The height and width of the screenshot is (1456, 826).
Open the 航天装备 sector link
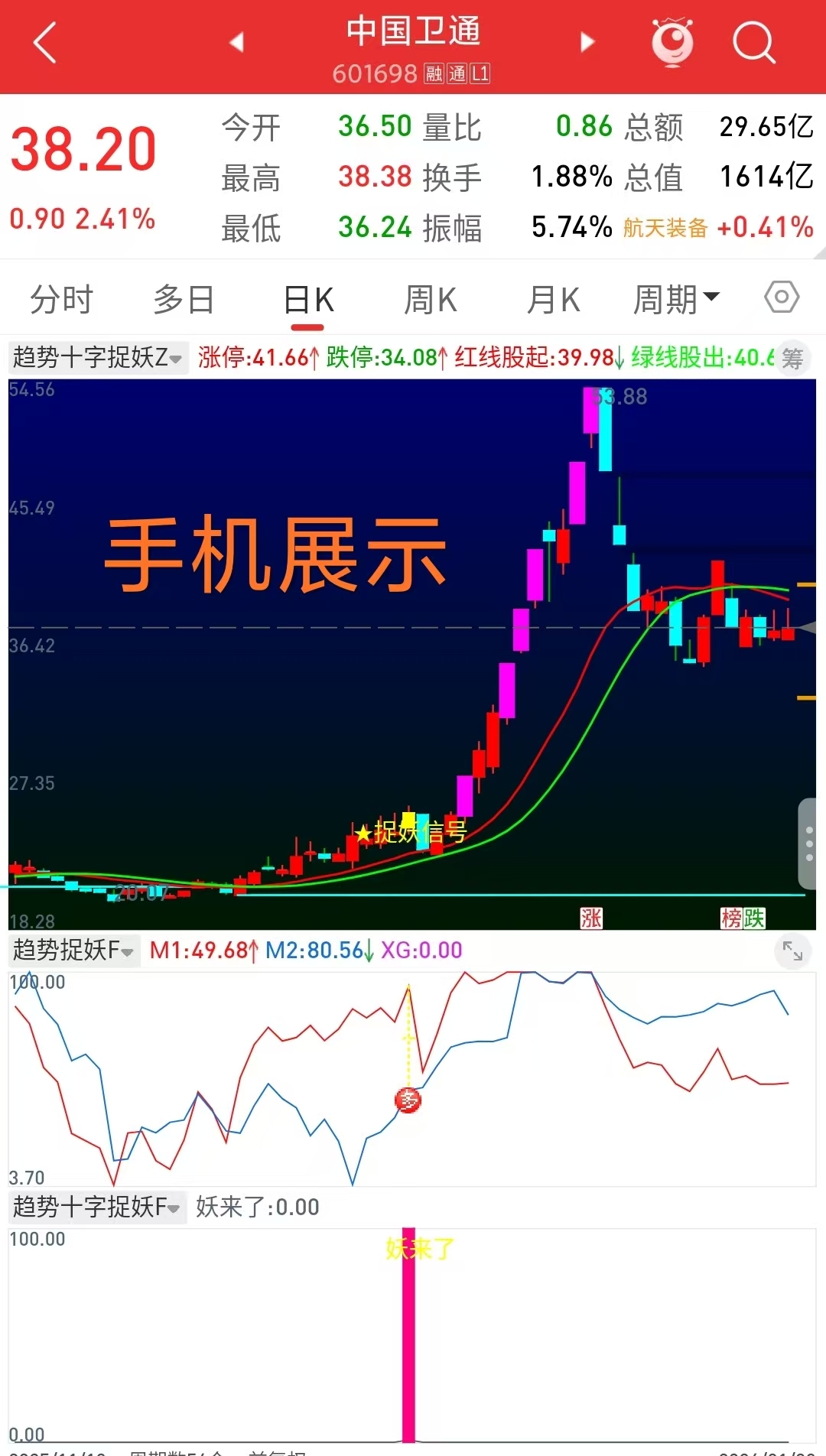pos(665,227)
